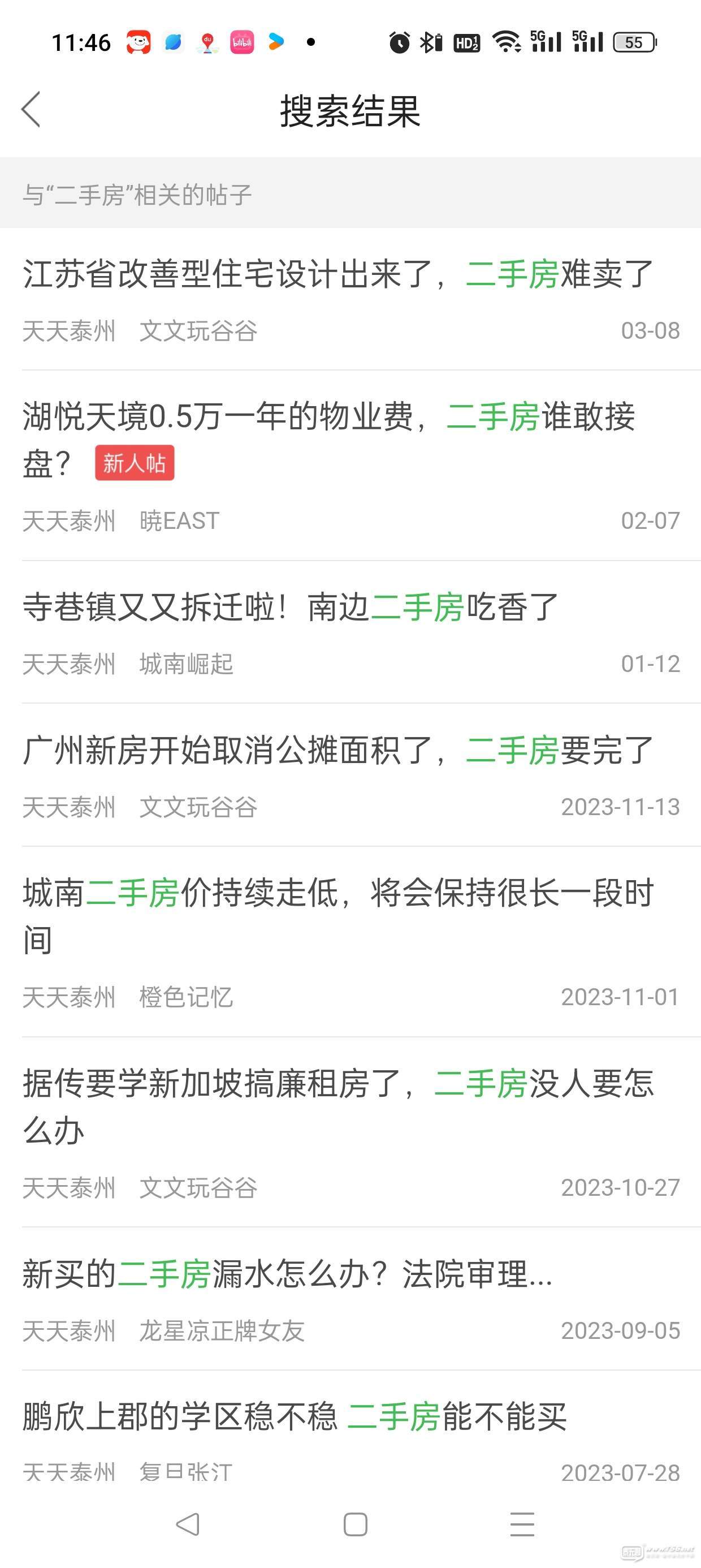
Task: Open the post 城南二手房价持续走低
Action: pyautogui.click(x=350, y=942)
